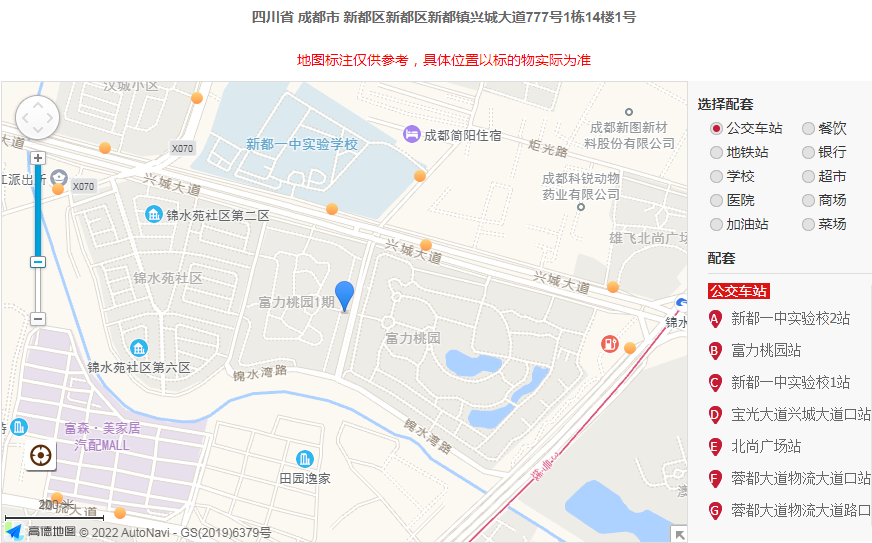Image resolution: width=872 pixels, height=543 pixels.
Task: Open 北尚广场站 bus stop result
Action: pyautogui.click(x=765, y=446)
